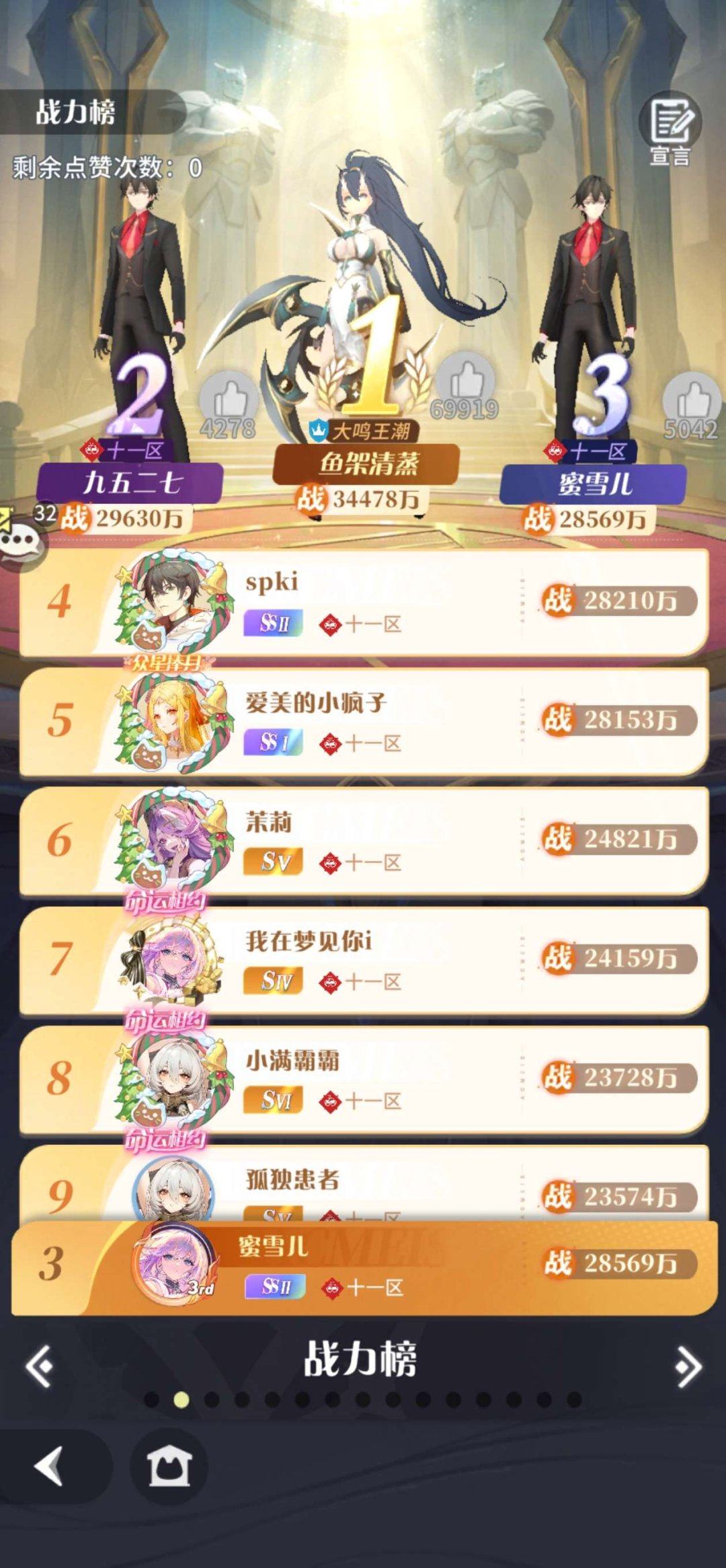This screenshot has width=726, height=1568.
Task: Go back using the bottom arrow
Action: point(49,1466)
